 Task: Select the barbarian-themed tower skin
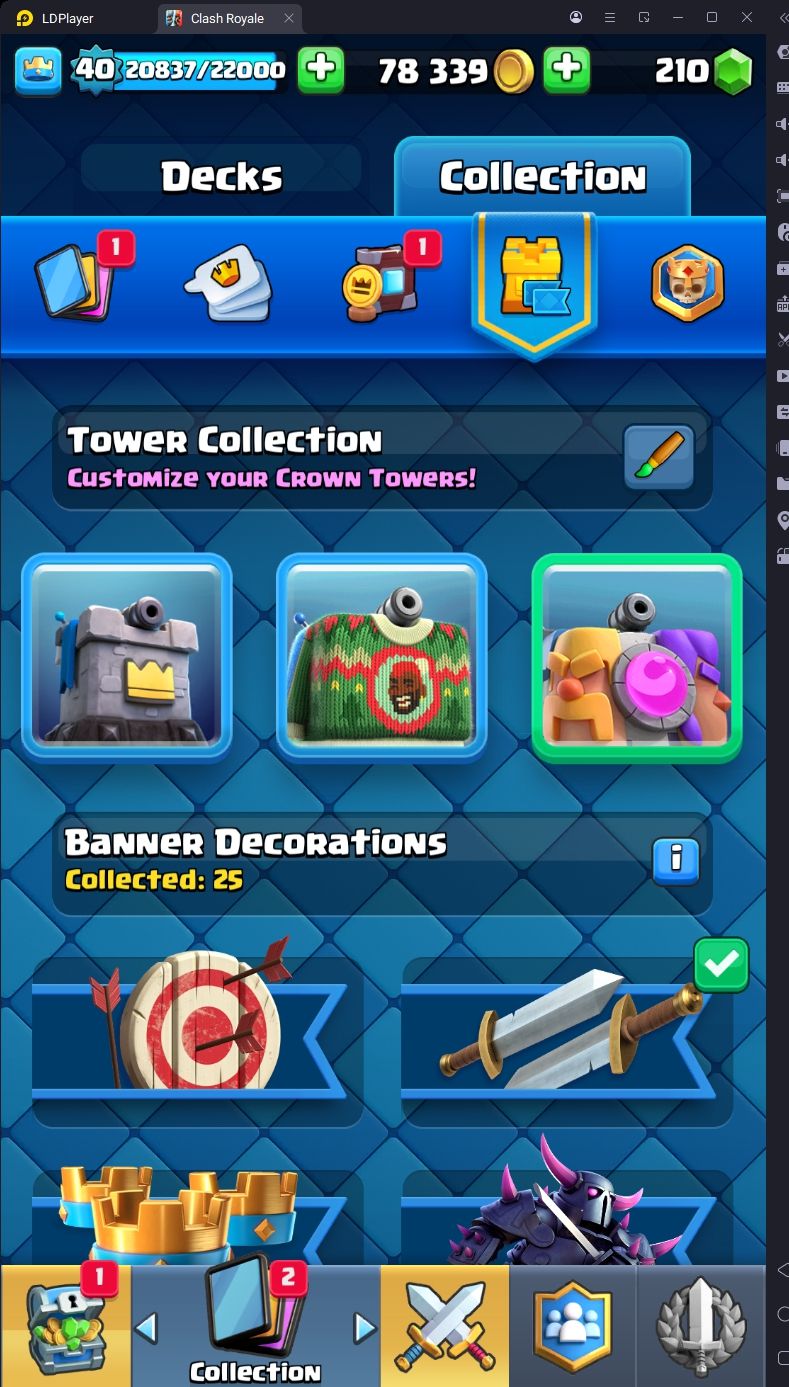(x=636, y=657)
